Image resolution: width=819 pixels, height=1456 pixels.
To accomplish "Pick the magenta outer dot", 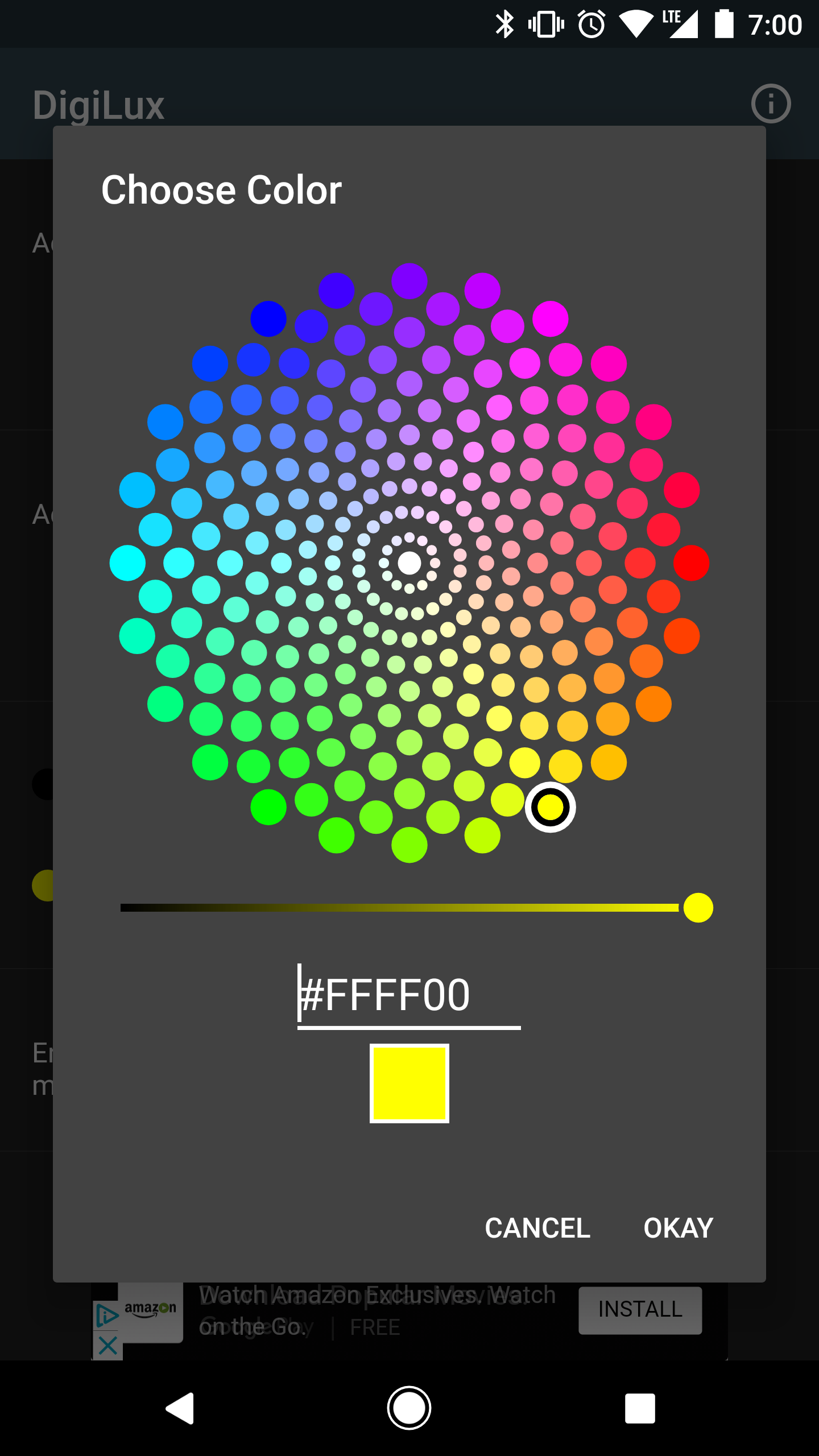I will pyautogui.click(x=550, y=319).
